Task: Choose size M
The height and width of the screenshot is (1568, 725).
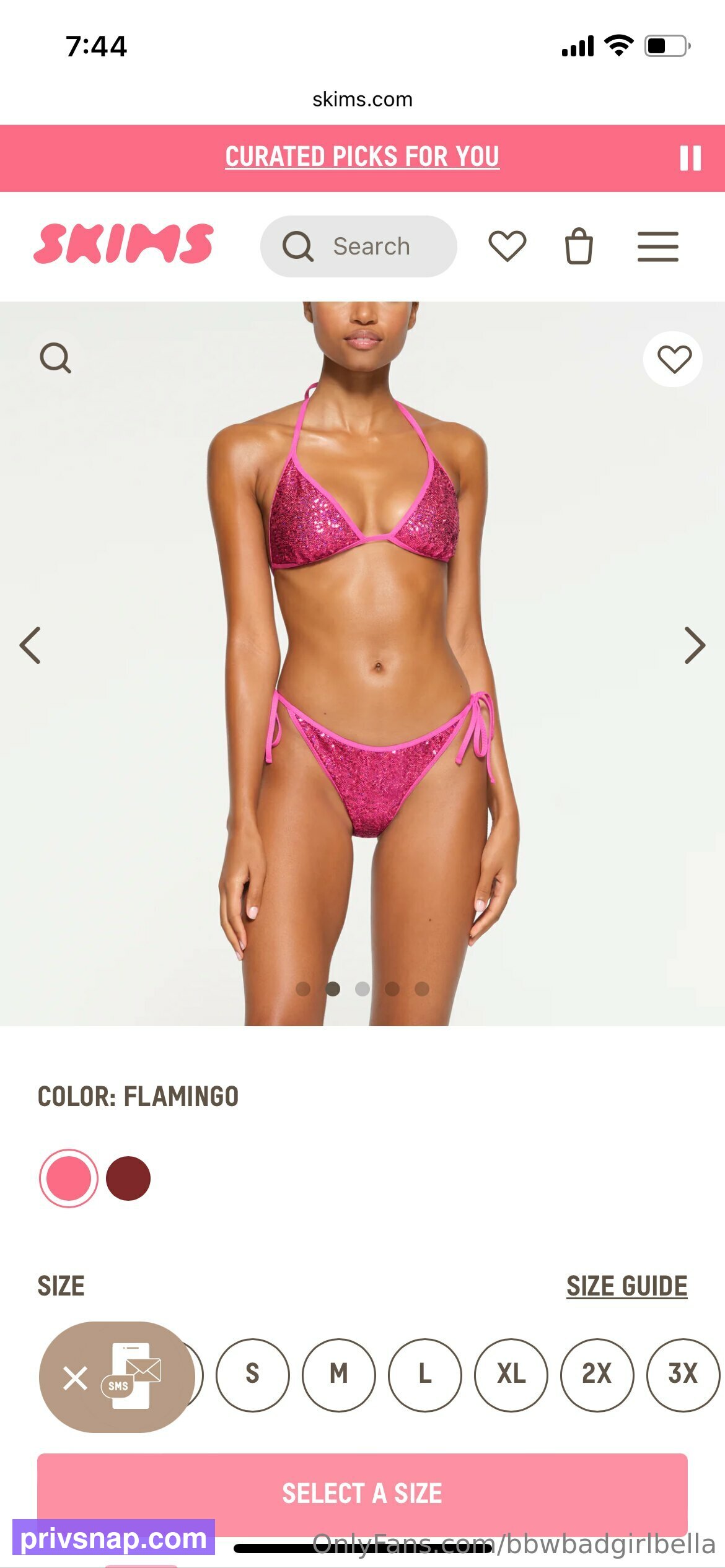Action: pyautogui.click(x=338, y=1374)
